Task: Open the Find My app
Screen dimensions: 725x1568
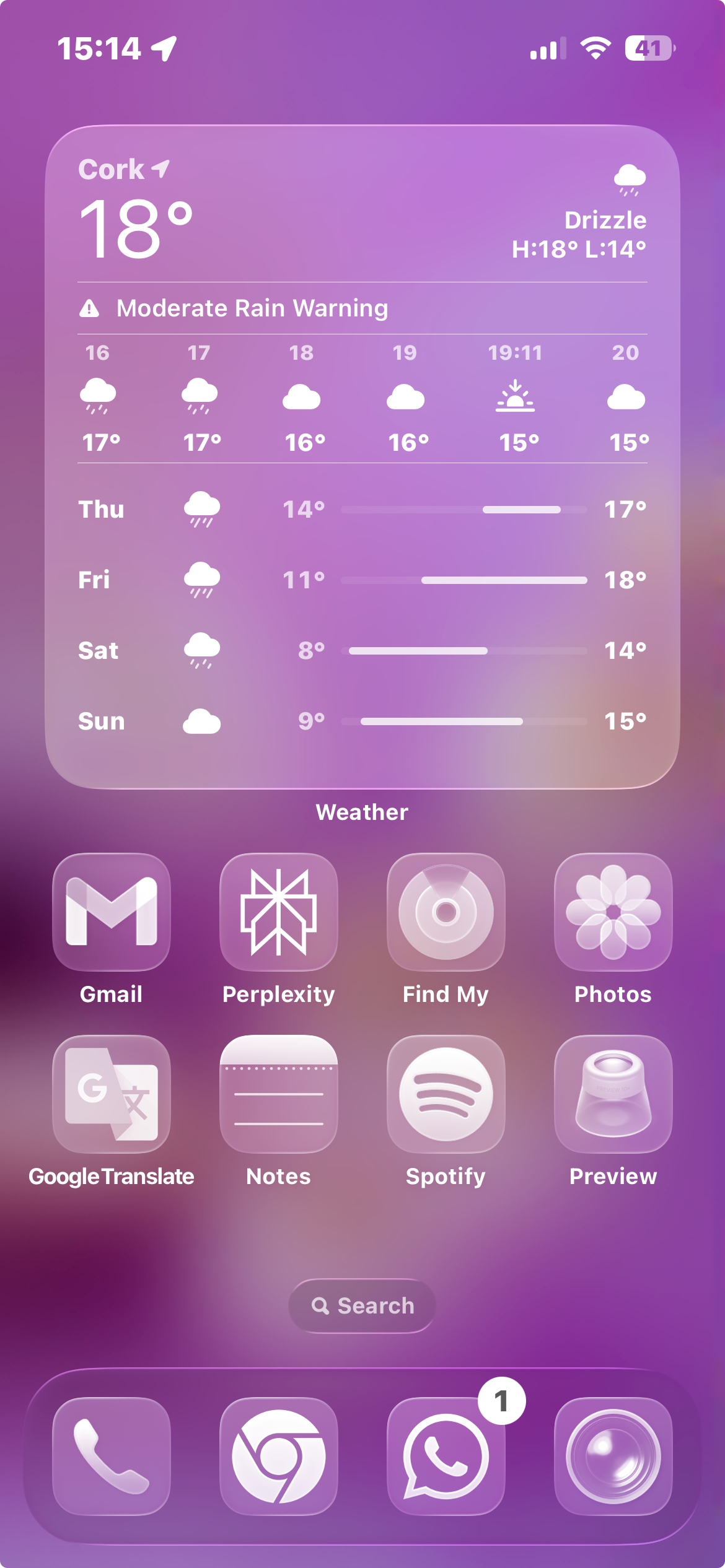Action: coord(446,912)
